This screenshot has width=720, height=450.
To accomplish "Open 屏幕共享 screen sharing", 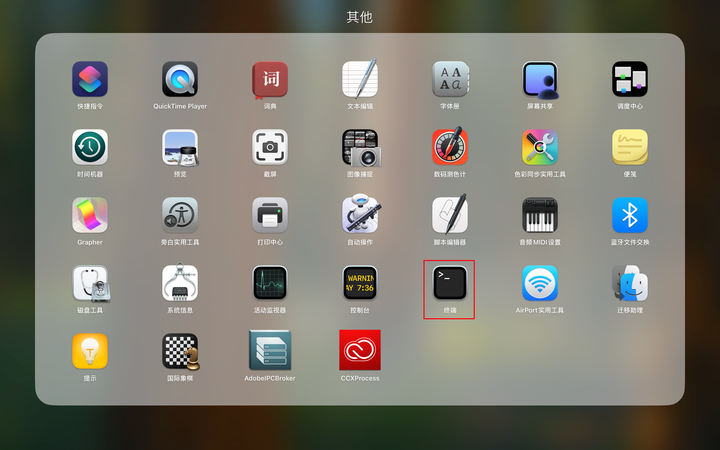I will coord(540,79).
